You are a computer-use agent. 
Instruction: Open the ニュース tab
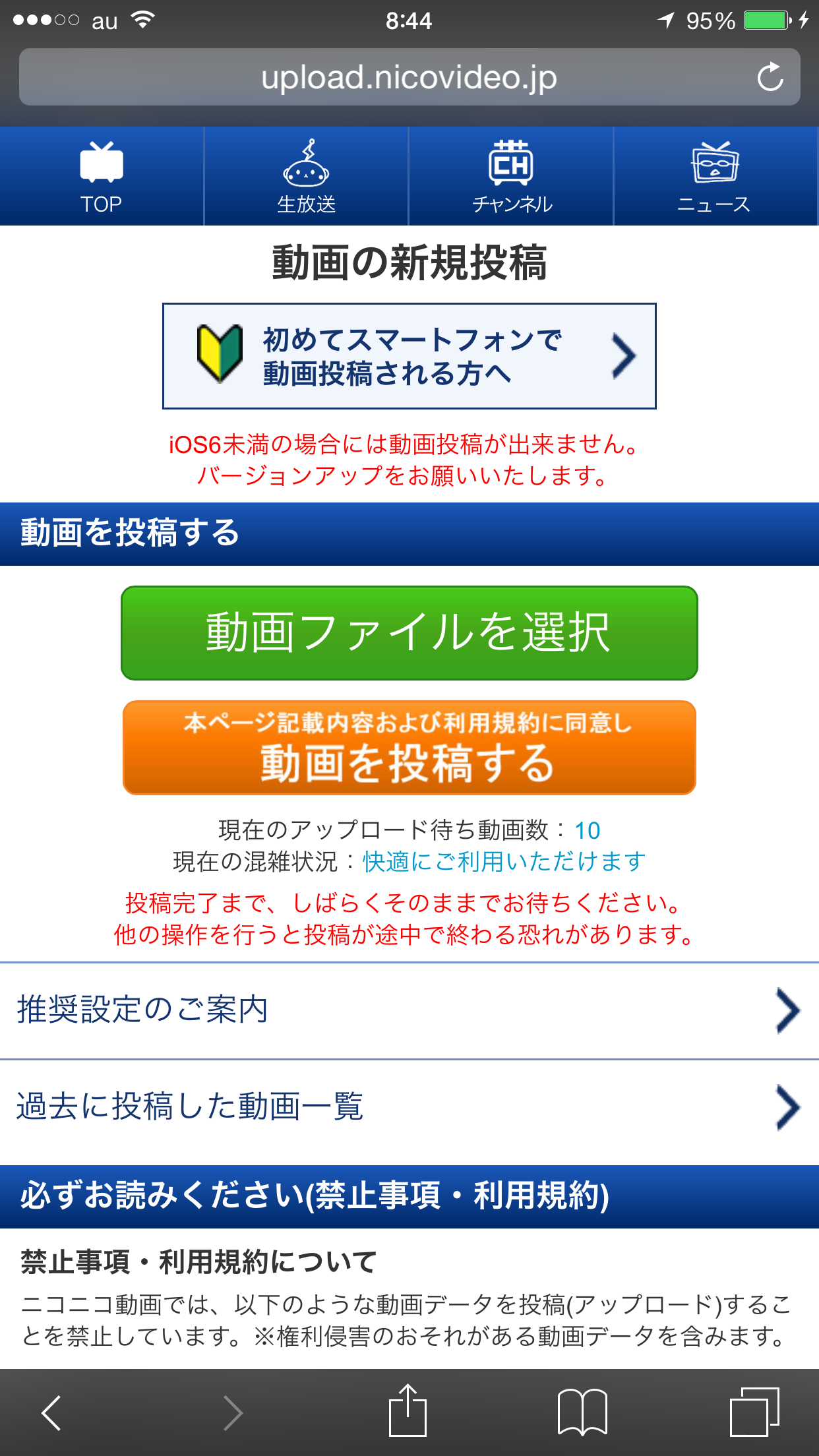(x=715, y=177)
